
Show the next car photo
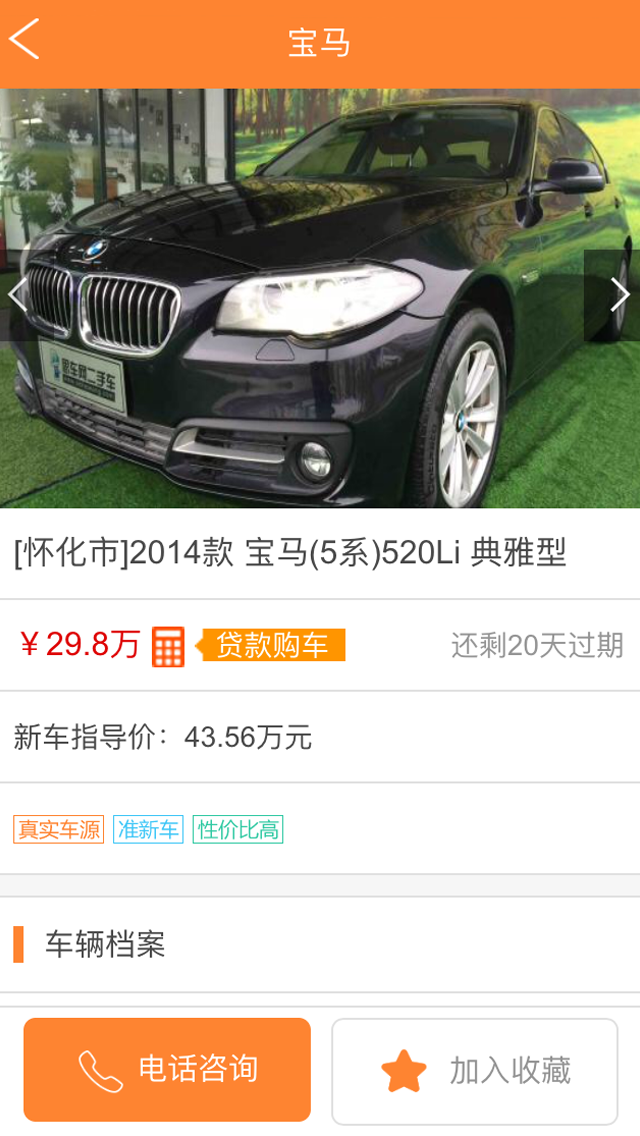tap(619, 295)
